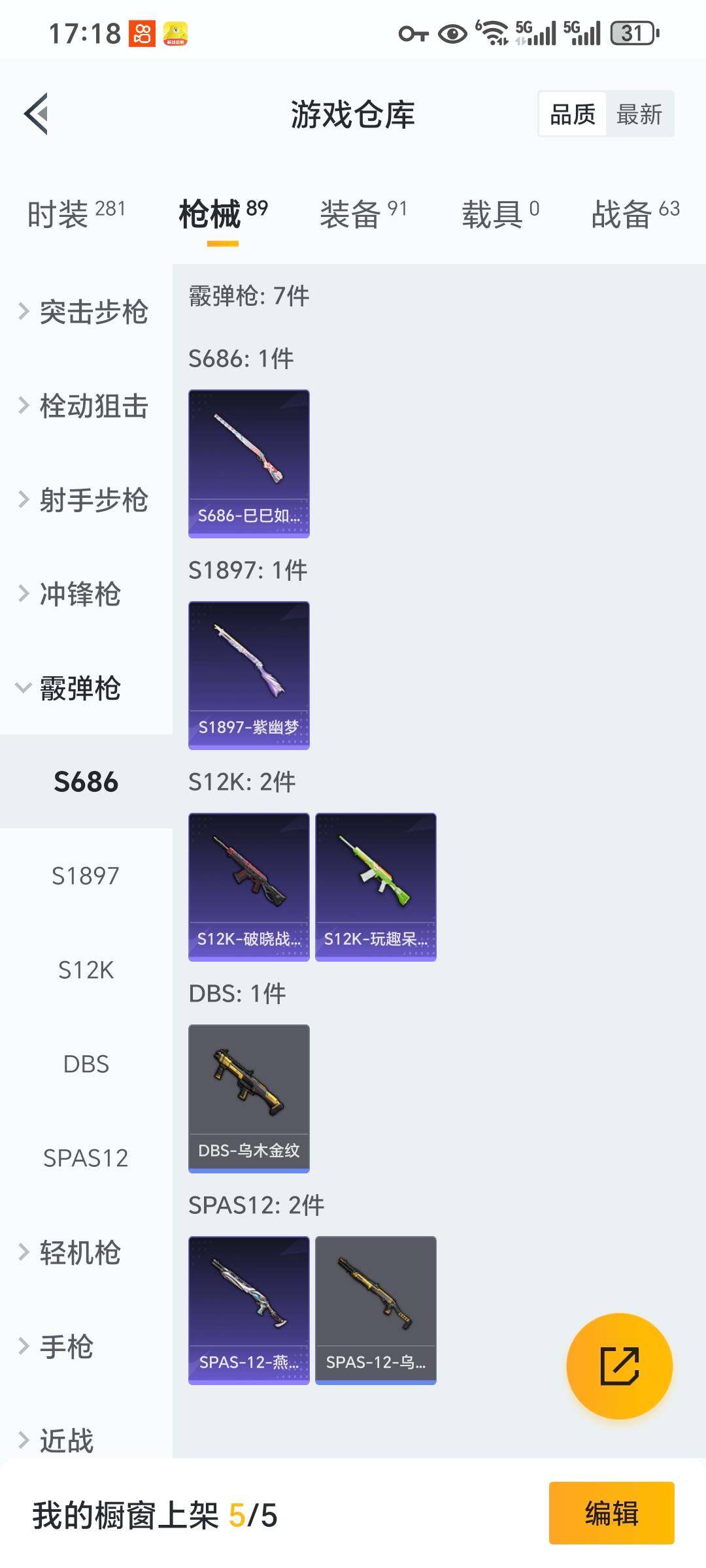
Task: Open the S1897-紫幽梦 skin
Action: (x=249, y=675)
